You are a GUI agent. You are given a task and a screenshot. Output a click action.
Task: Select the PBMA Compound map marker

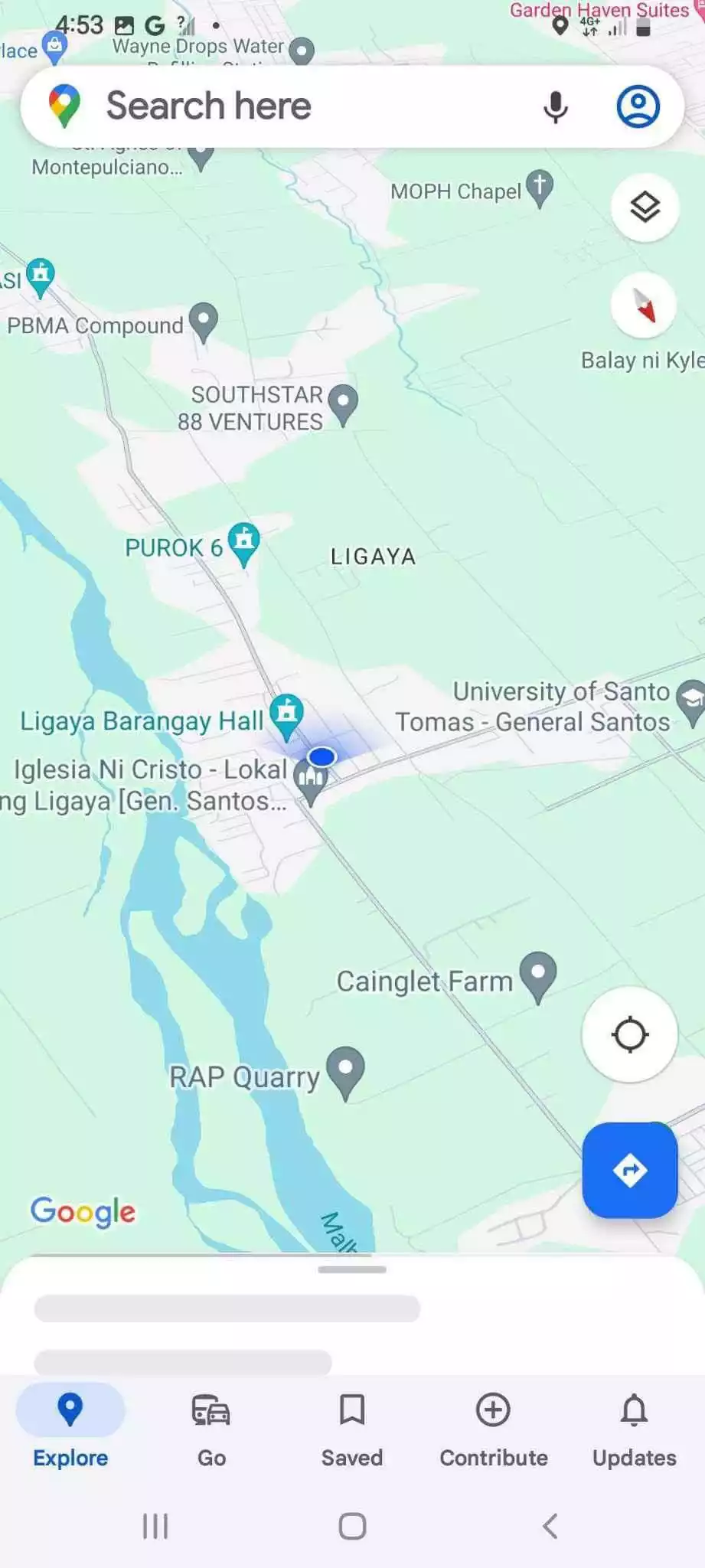(204, 322)
